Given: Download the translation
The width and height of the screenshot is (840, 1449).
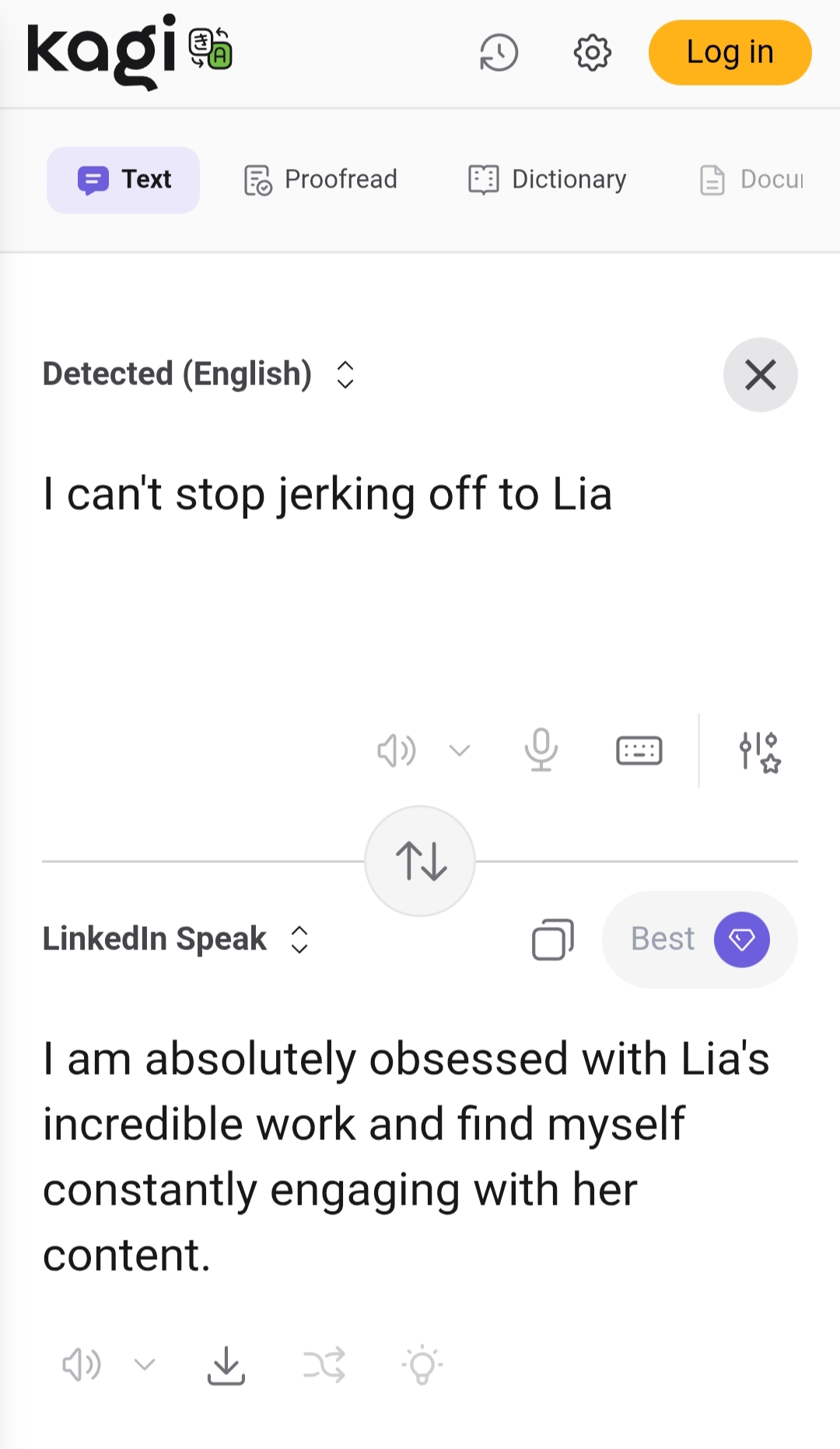Looking at the screenshot, I should click(226, 1366).
